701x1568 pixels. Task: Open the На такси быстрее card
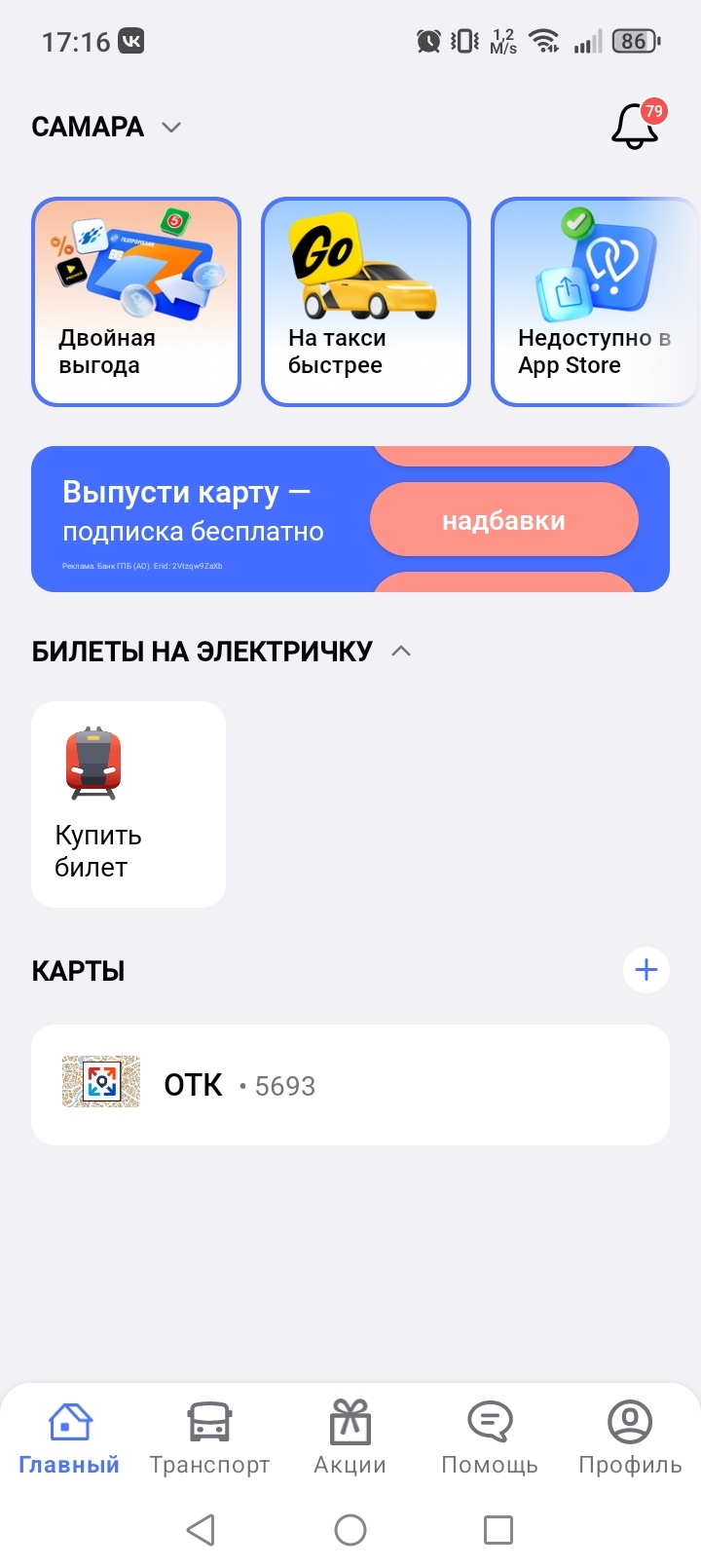366,302
